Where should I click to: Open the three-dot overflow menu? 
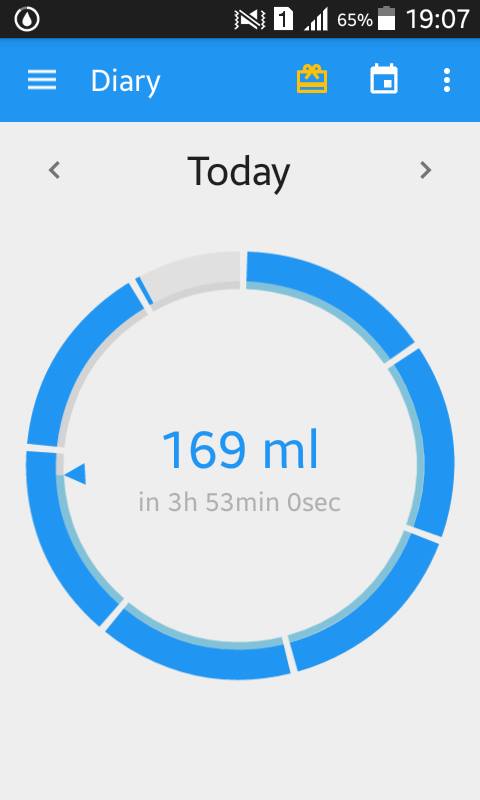tap(447, 80)
